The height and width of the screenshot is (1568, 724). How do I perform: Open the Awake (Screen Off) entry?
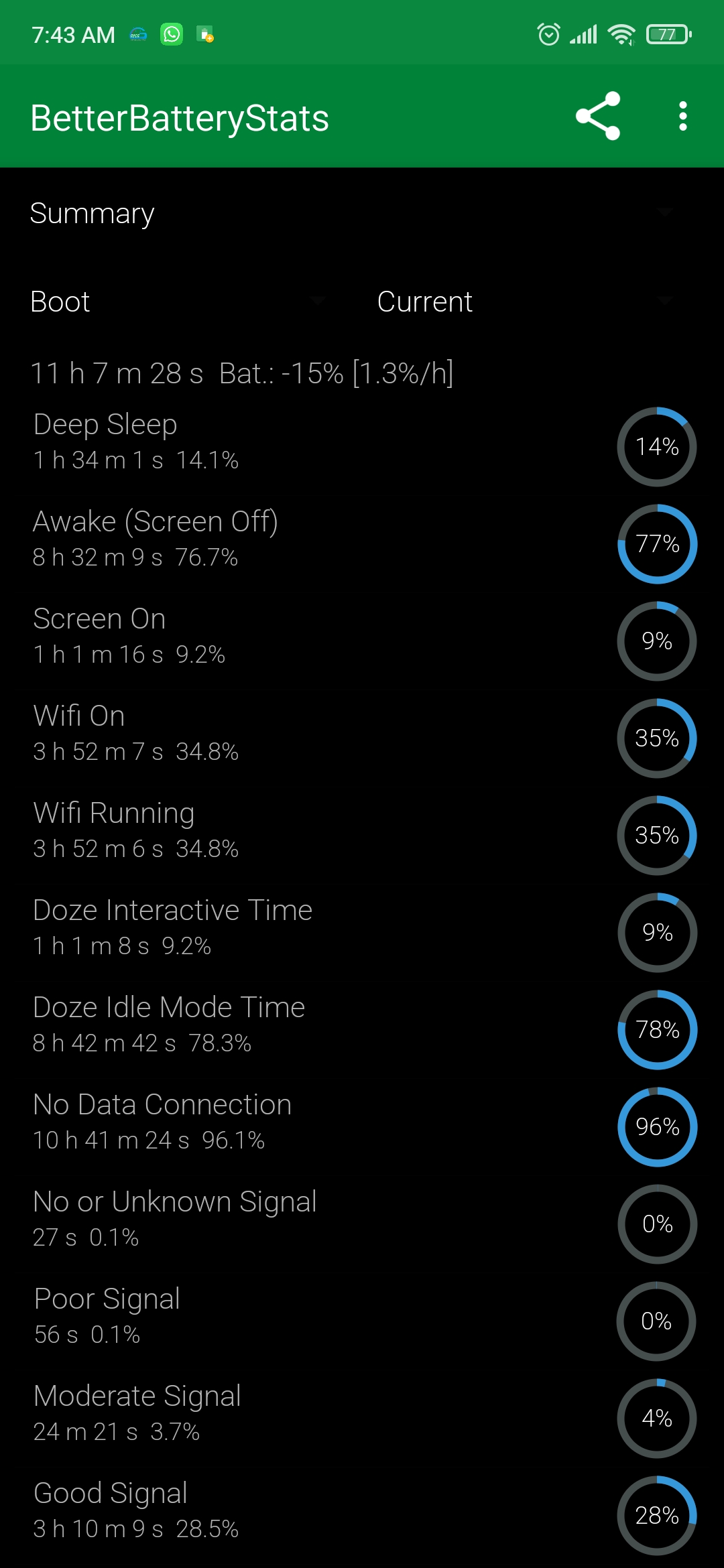(362, 544)
